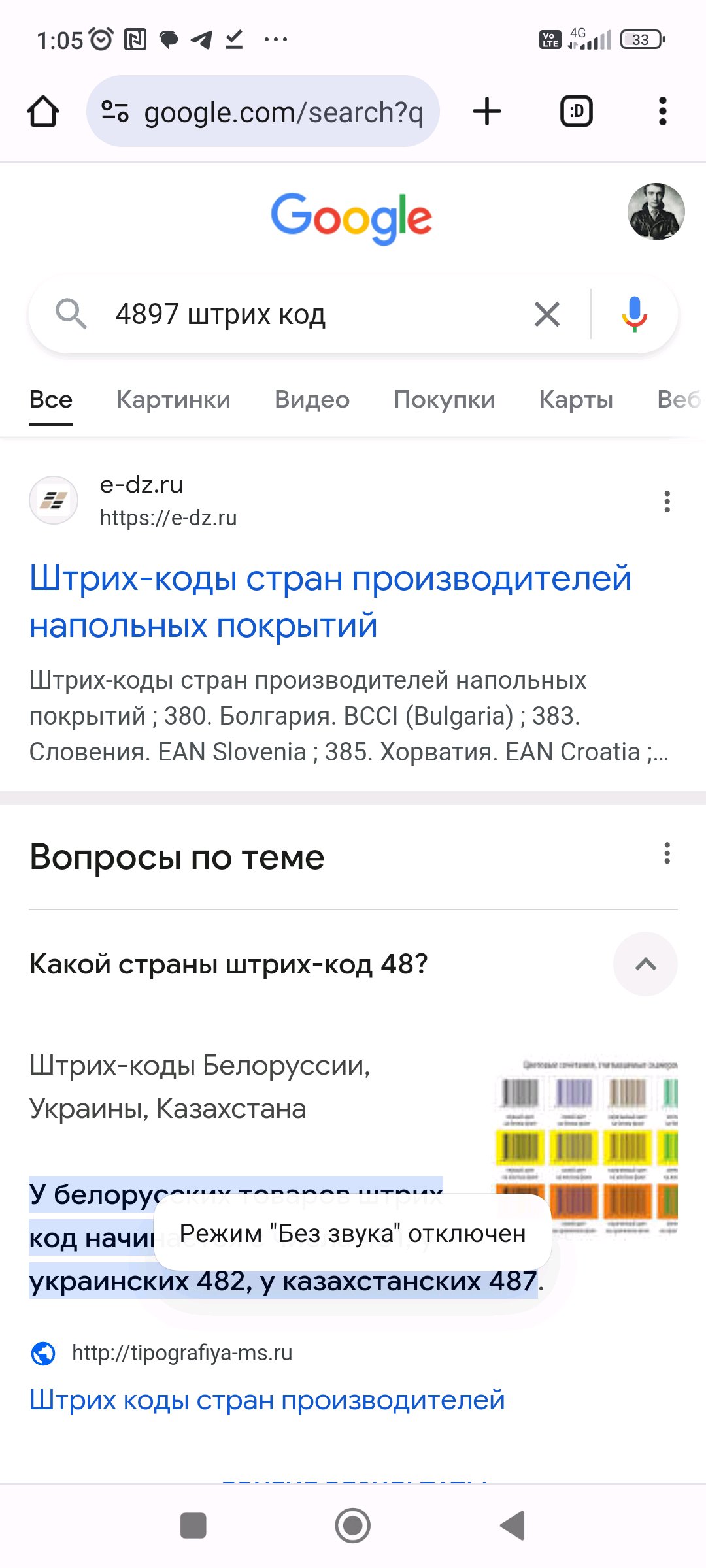Open the browser overflow menu
Viewport: 706px width, 1568px height.
(662, 111)
